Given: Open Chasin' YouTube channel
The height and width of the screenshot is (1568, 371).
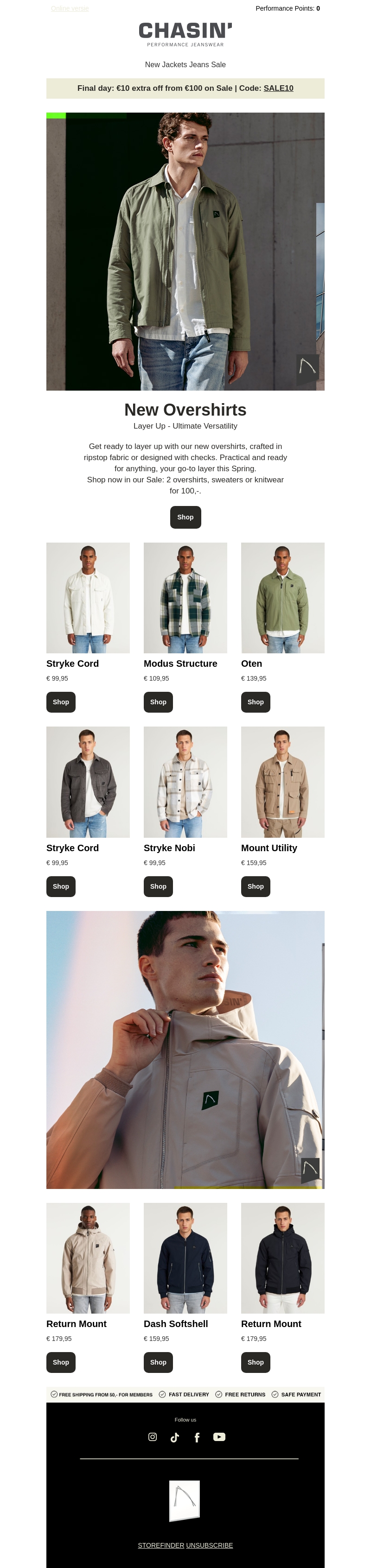Looking at the screenshot, I should (219, 1436).
